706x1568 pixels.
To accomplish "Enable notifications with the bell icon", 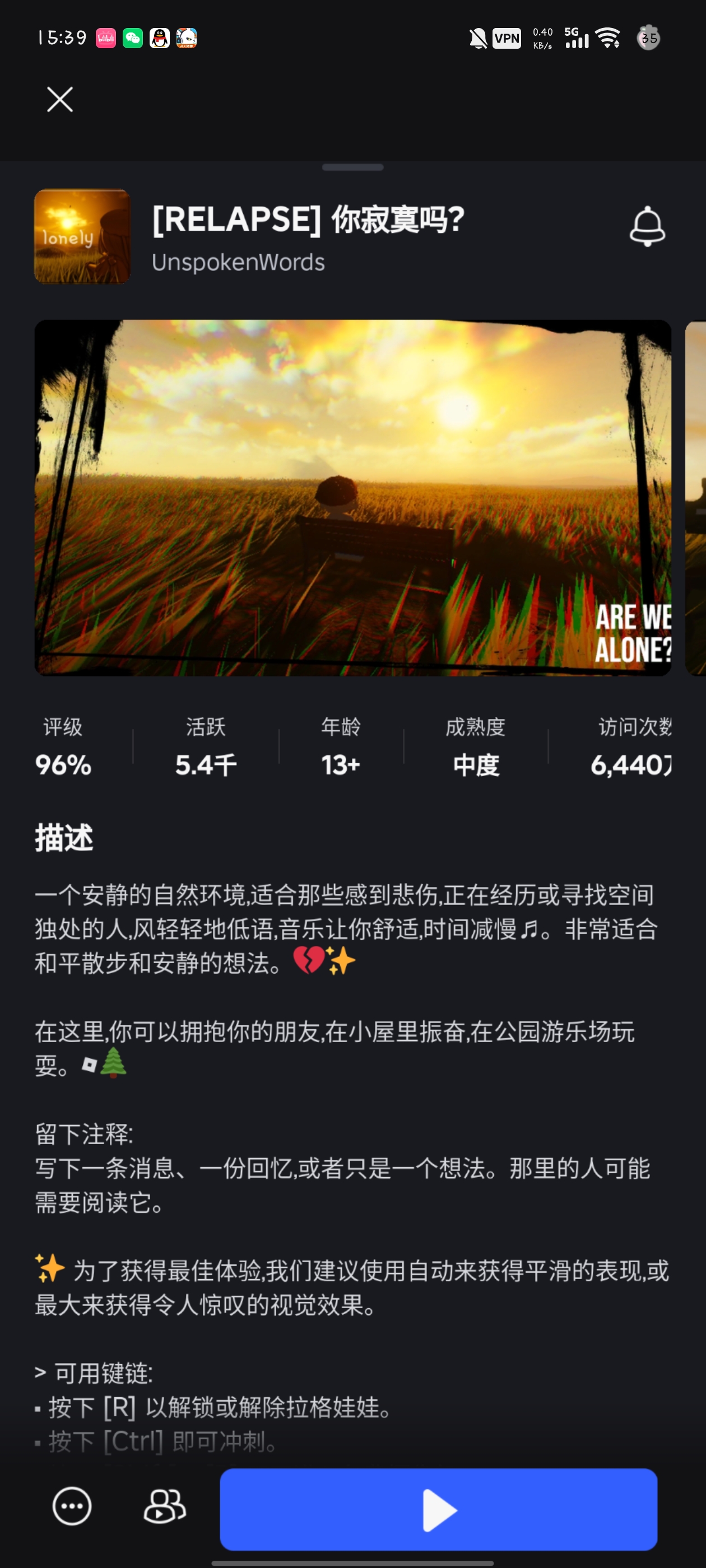I will click(x=647, y=226).
